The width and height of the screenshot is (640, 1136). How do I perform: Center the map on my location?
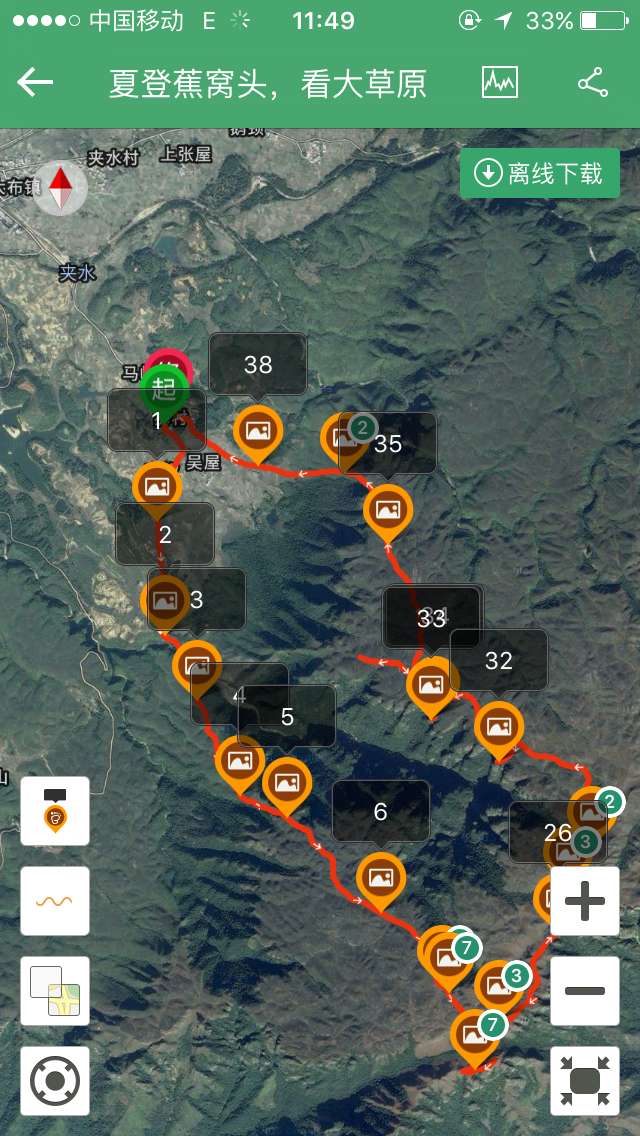[55, 1081]
